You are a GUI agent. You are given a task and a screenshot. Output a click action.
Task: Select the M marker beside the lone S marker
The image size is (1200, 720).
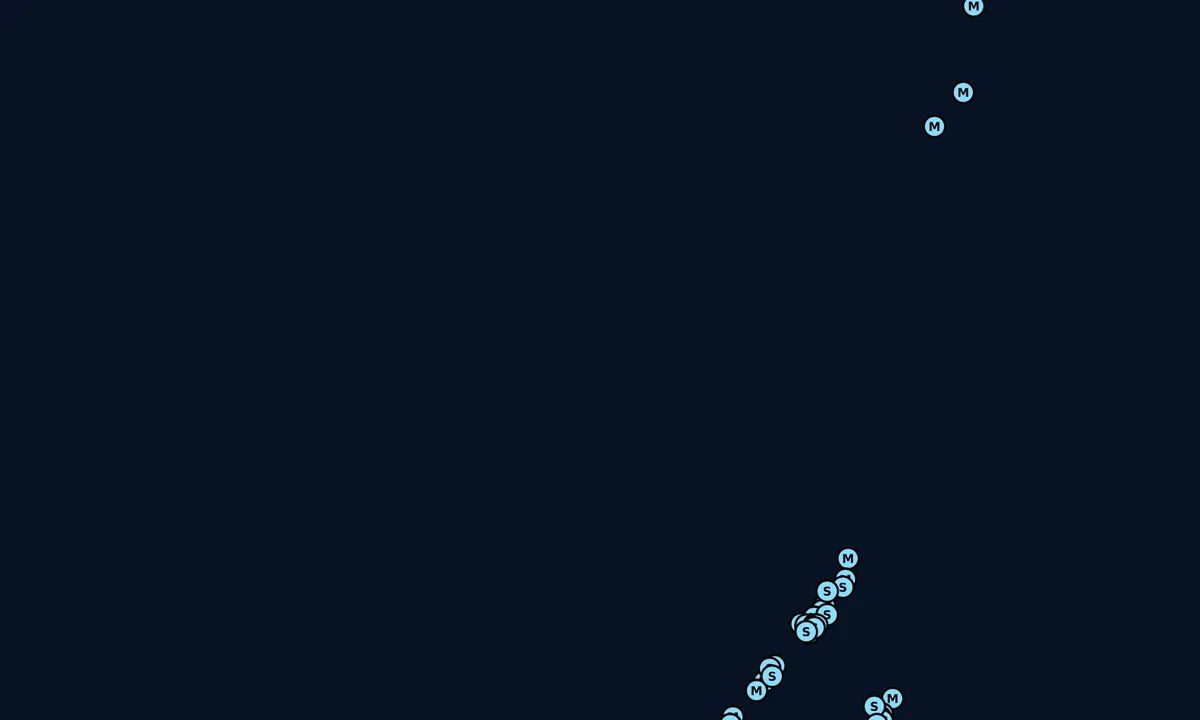[x=893, y=698]
